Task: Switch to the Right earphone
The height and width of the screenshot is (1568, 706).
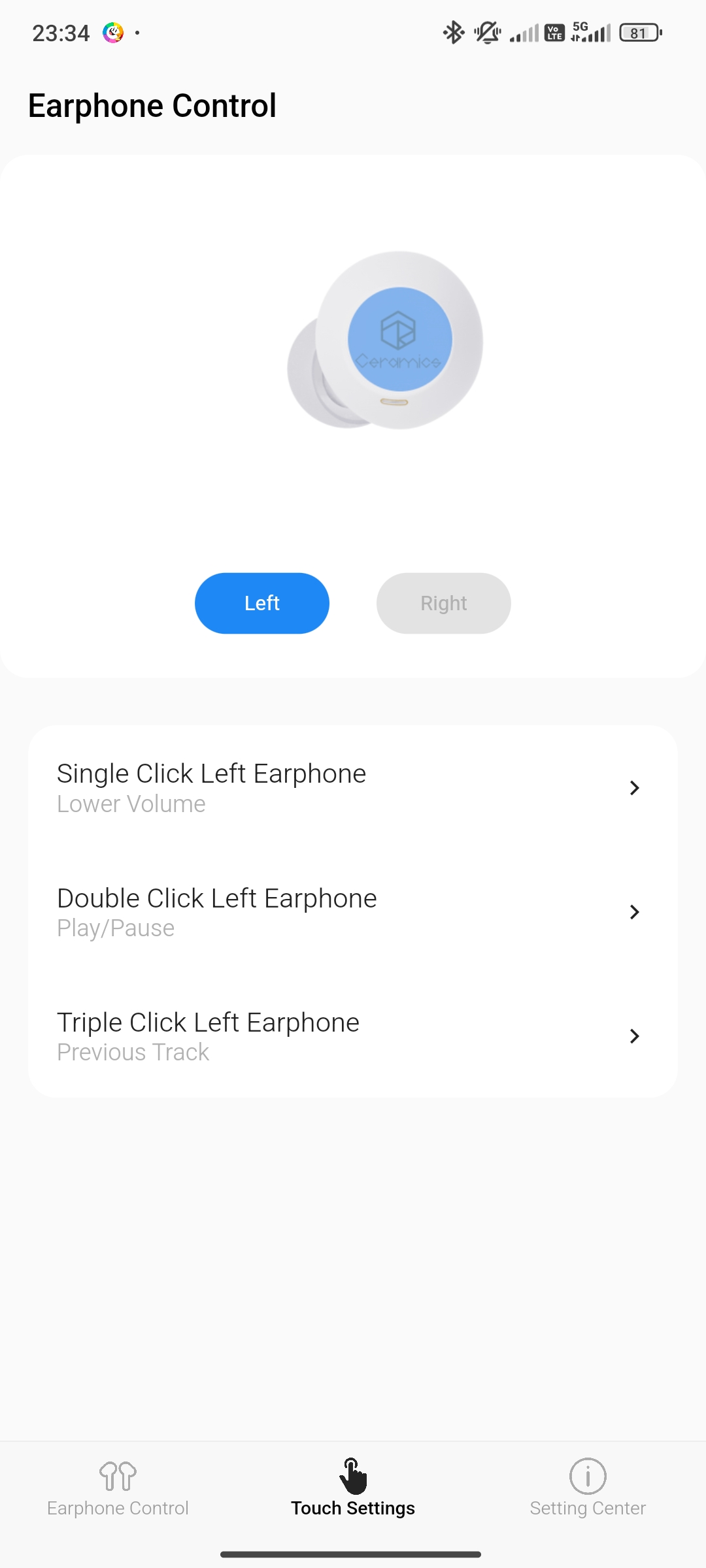Action: pos(444,603)
